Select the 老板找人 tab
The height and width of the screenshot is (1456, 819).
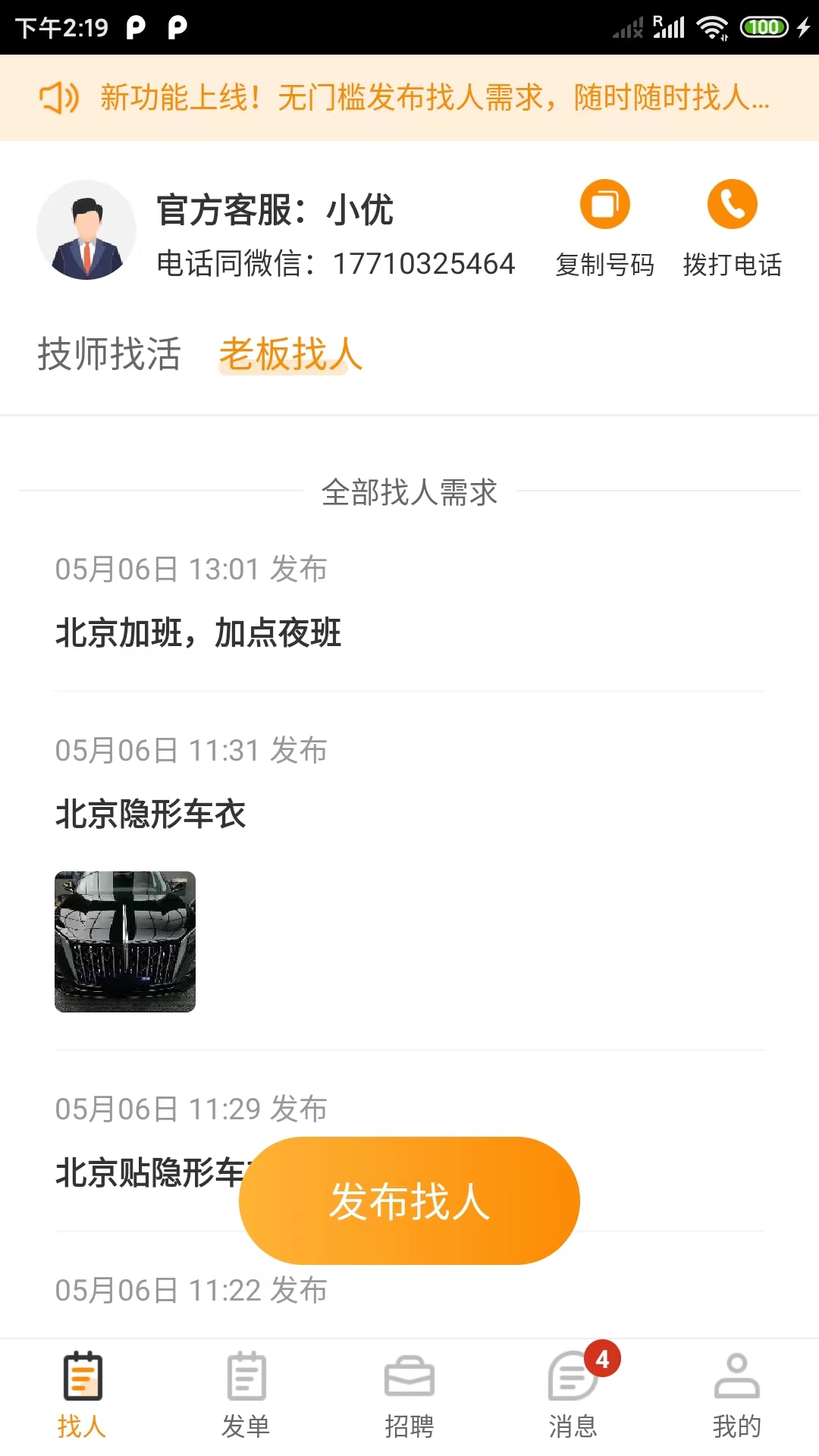[x=290, y=354]
